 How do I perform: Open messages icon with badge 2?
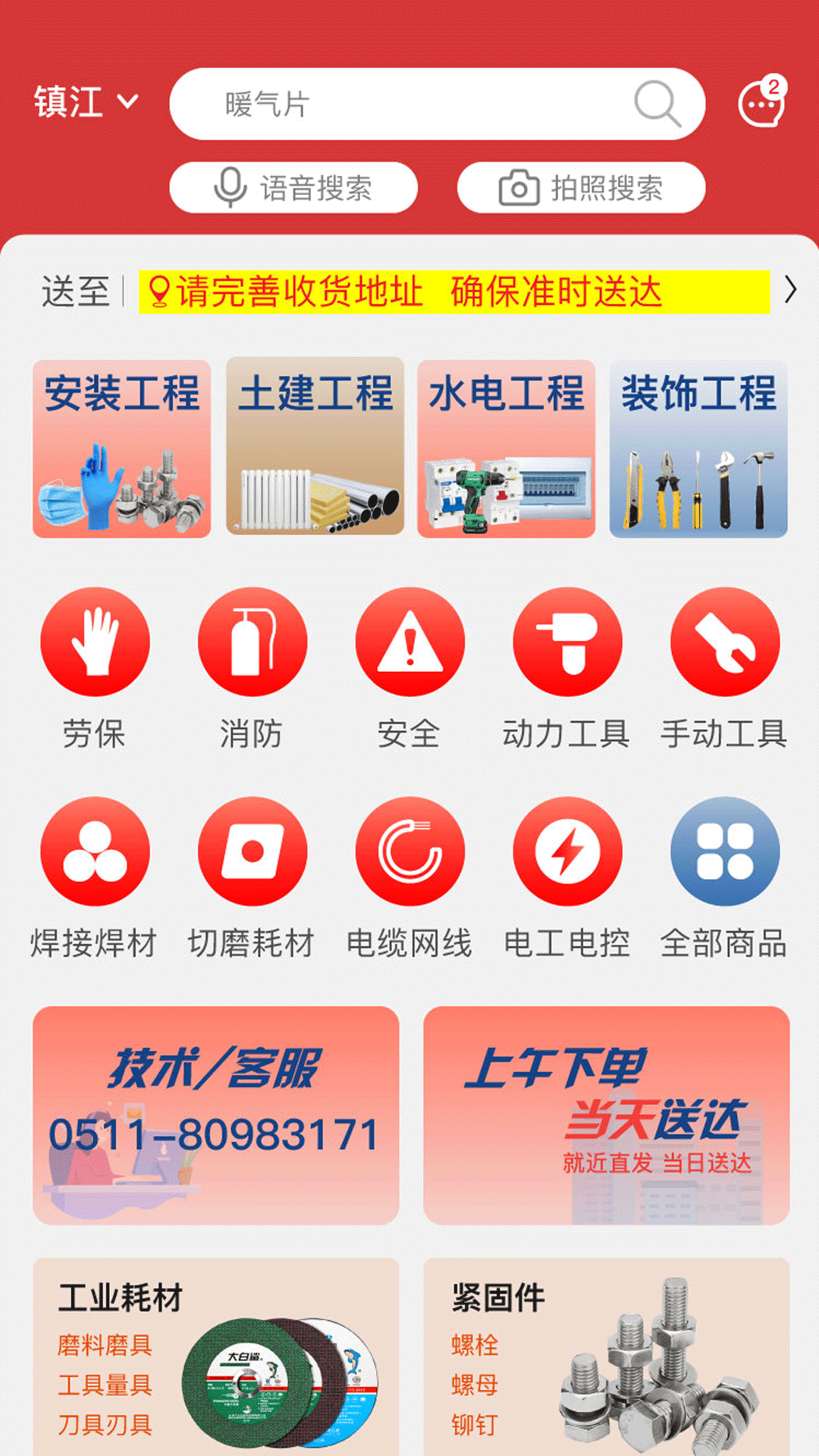(x=761, y=103)
